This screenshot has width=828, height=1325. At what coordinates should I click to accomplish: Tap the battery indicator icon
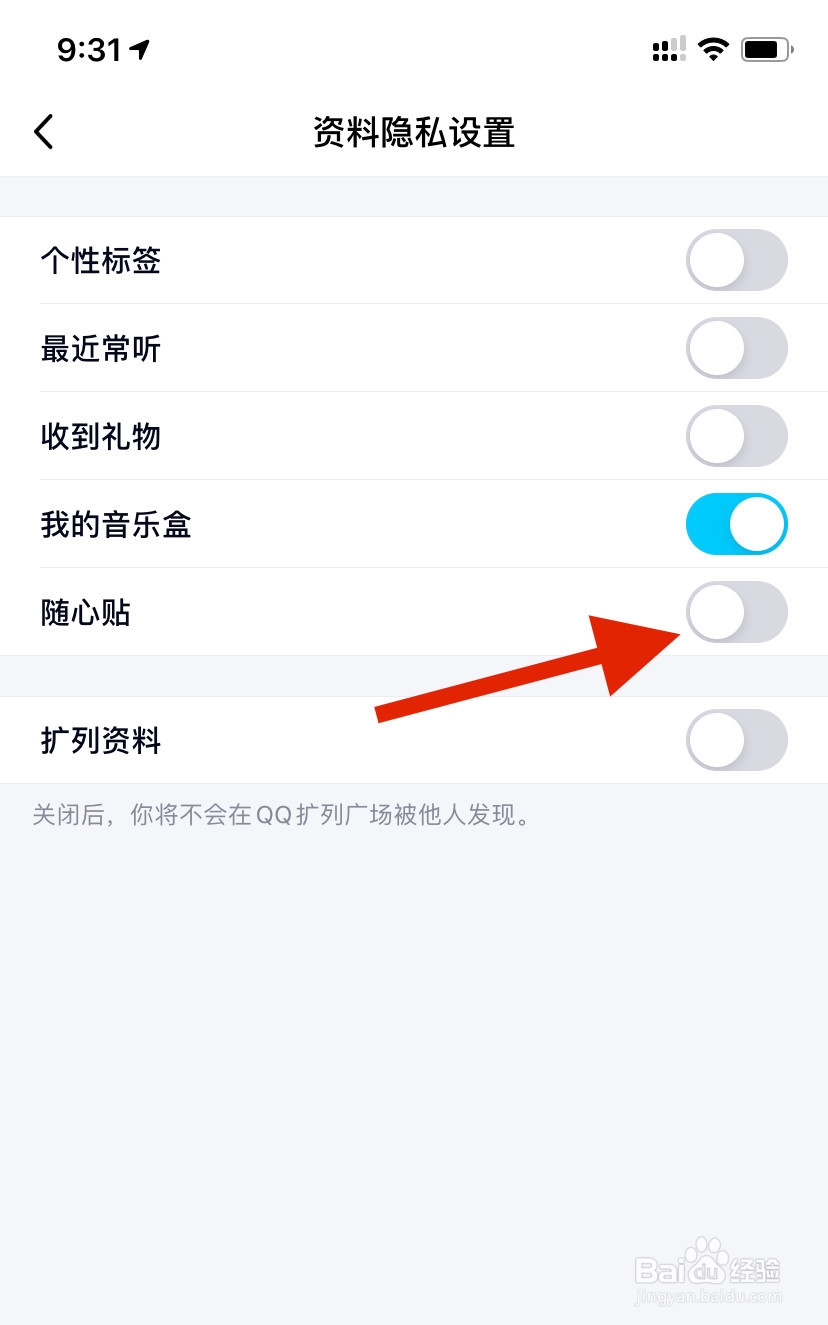point(767,48)
